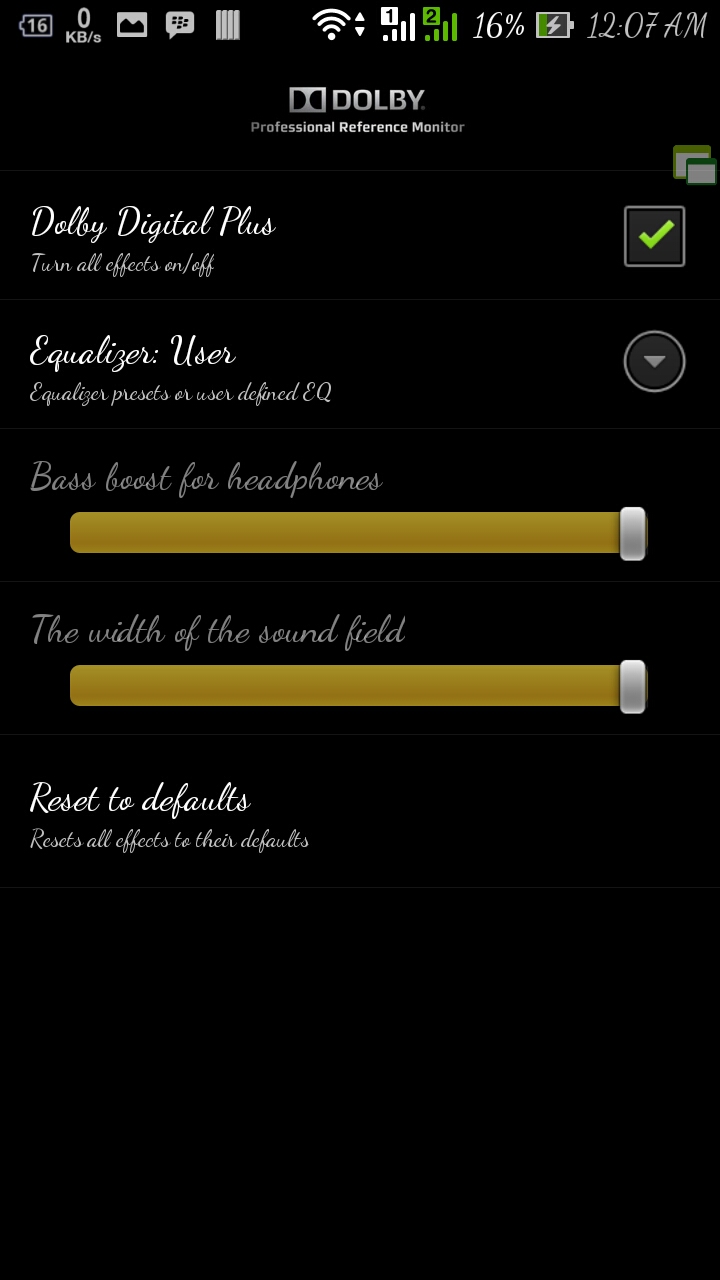Tap the width of the sound field slider
The height and width of the screenshot is (1280, 720).
pyautogui.click(x=358, y=686)
